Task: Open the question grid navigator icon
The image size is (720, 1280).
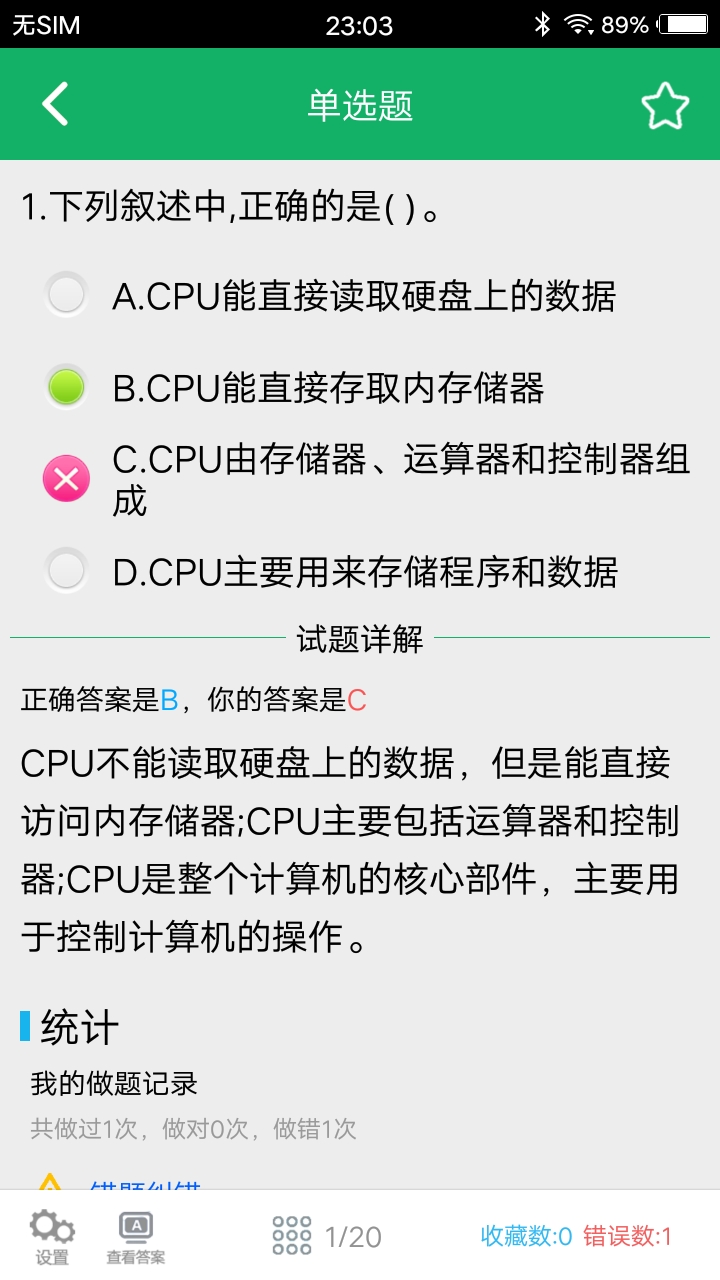Action: tap(289, 1235)
